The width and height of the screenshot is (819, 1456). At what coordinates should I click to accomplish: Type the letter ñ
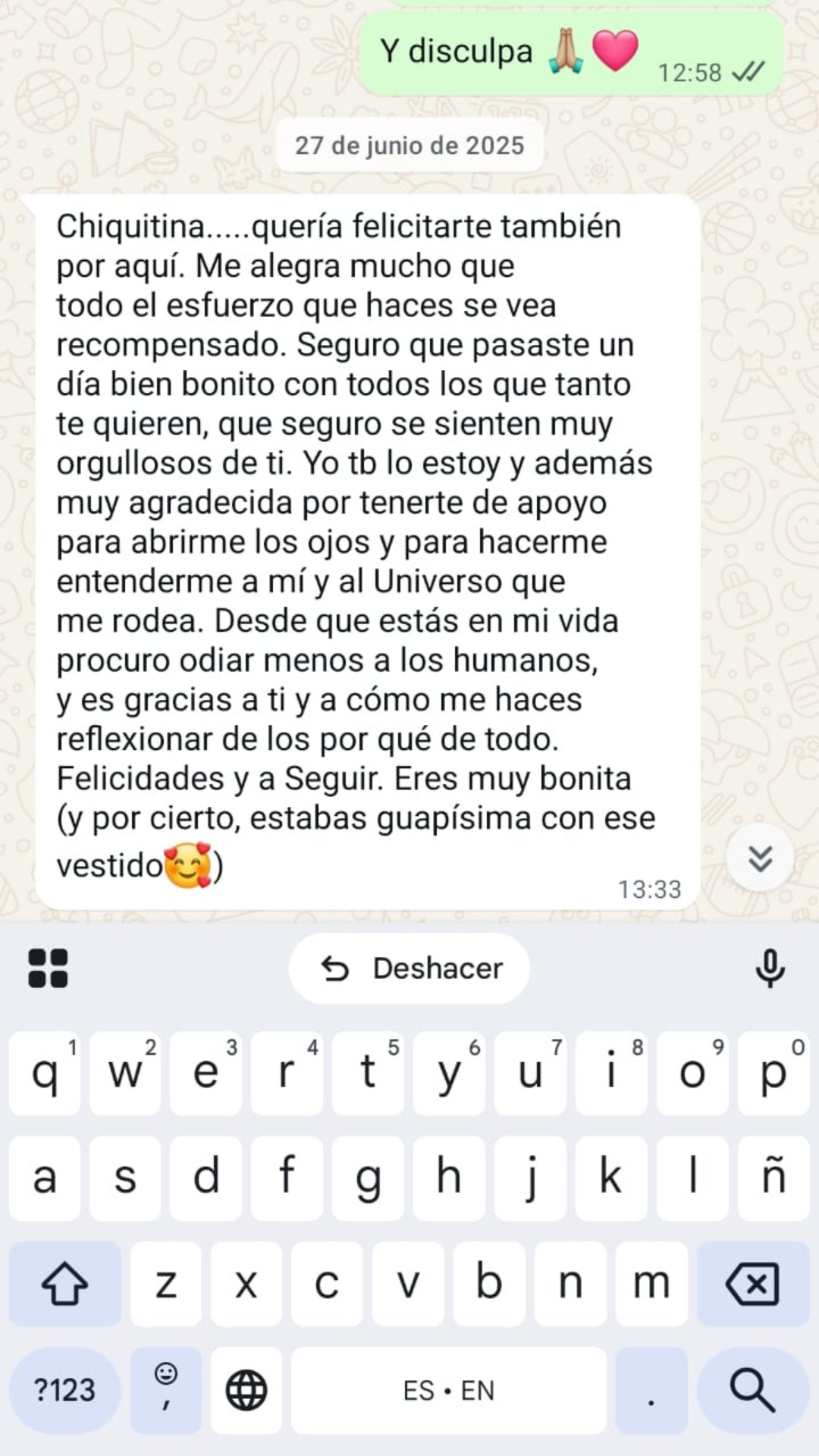point(773,1178)
